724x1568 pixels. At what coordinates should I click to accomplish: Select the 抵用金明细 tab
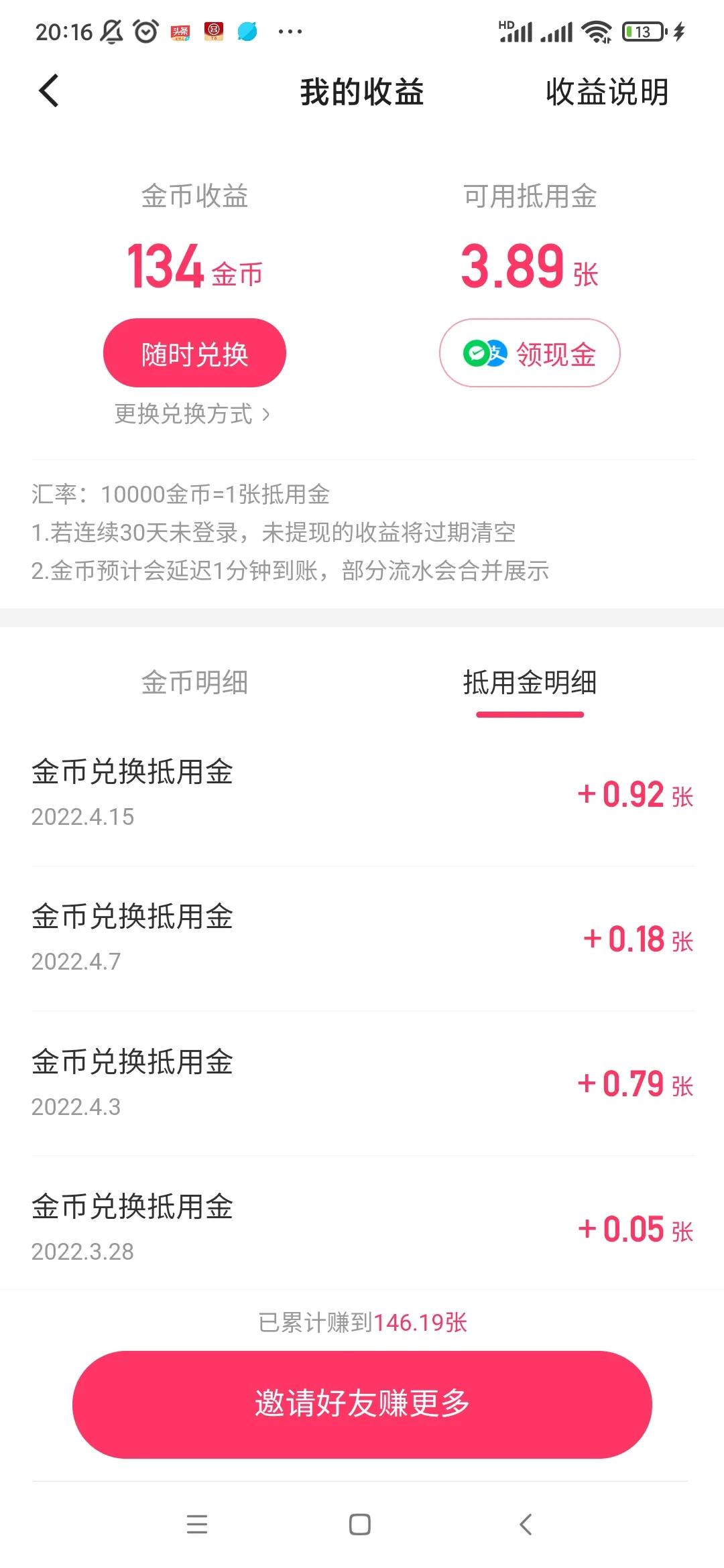[530, 683]
